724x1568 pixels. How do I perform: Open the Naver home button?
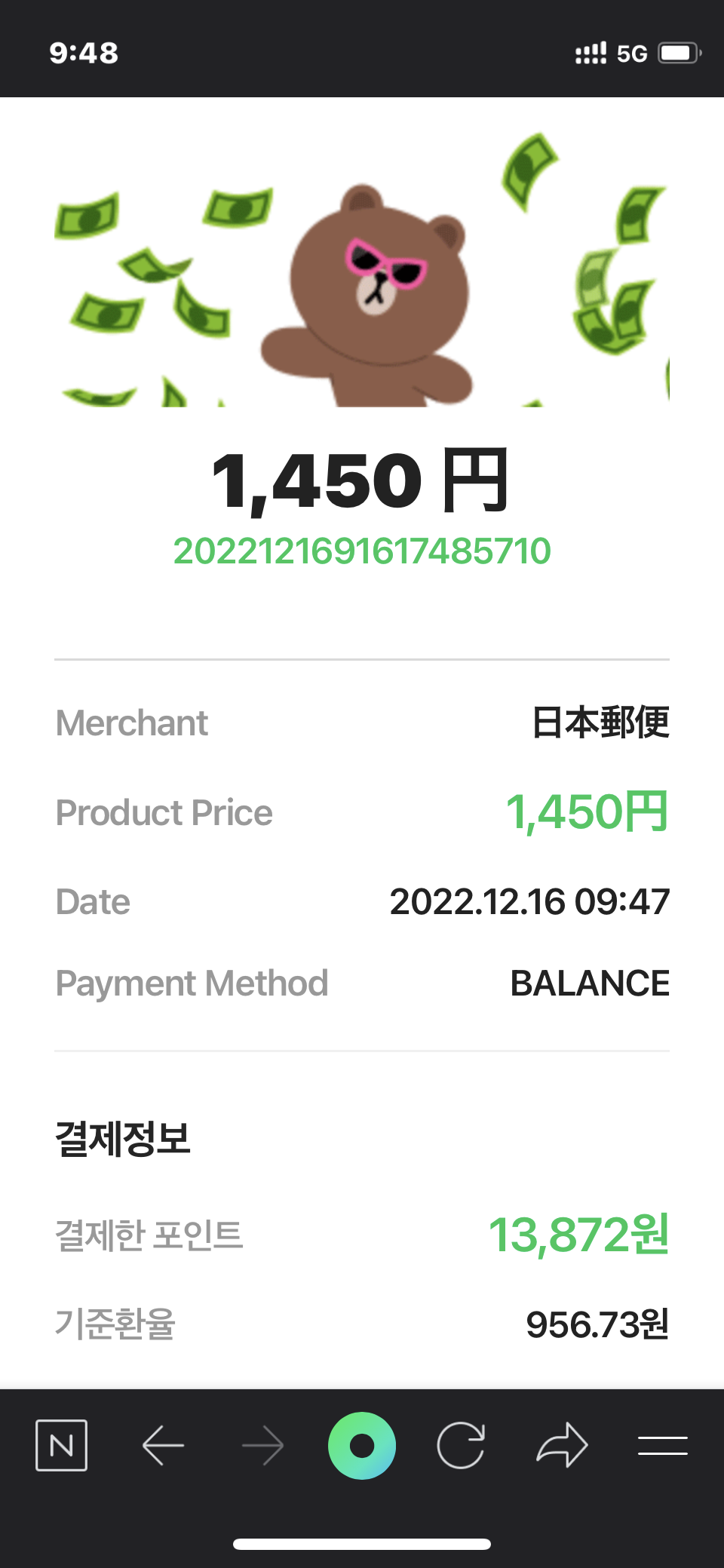click(62, 1445)
